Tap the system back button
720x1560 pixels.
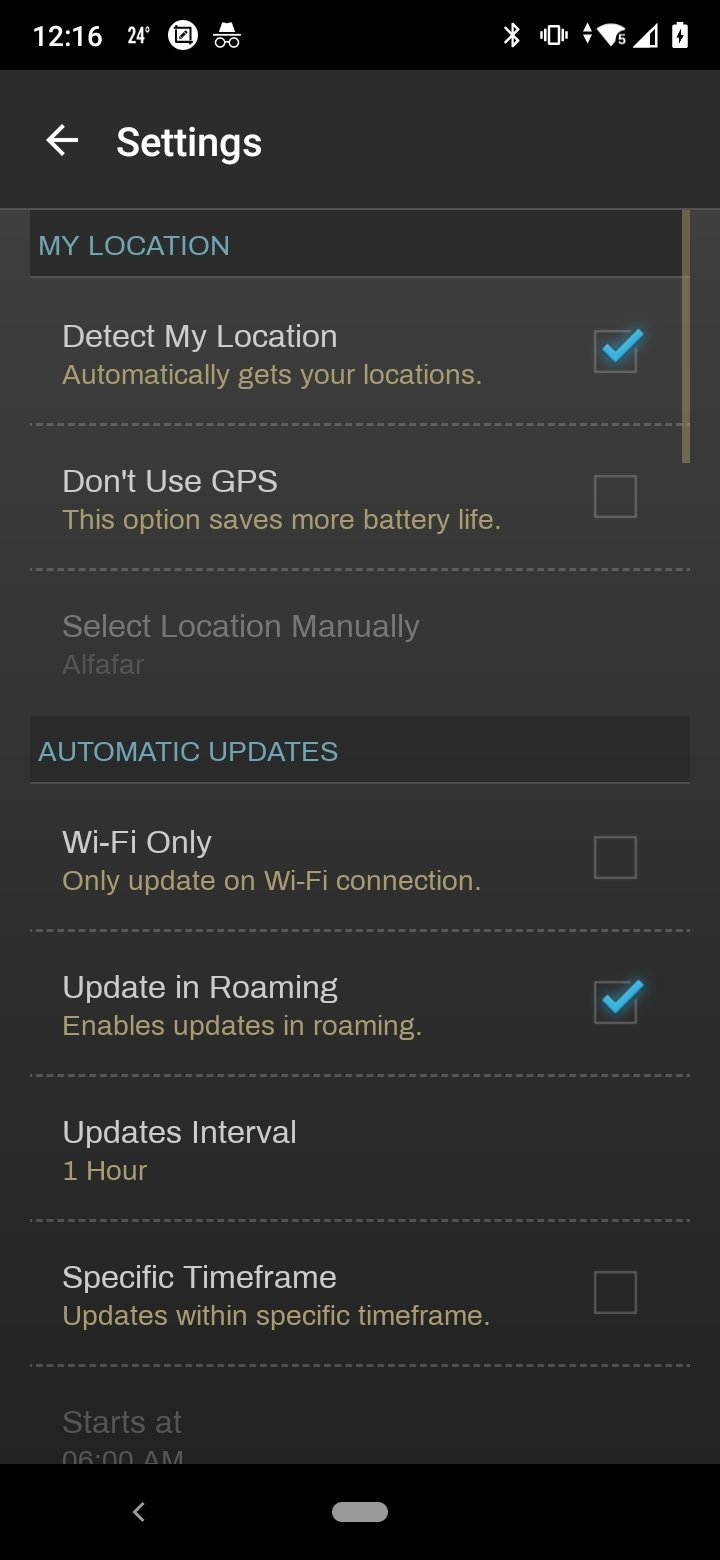[x=139, y=1512]
